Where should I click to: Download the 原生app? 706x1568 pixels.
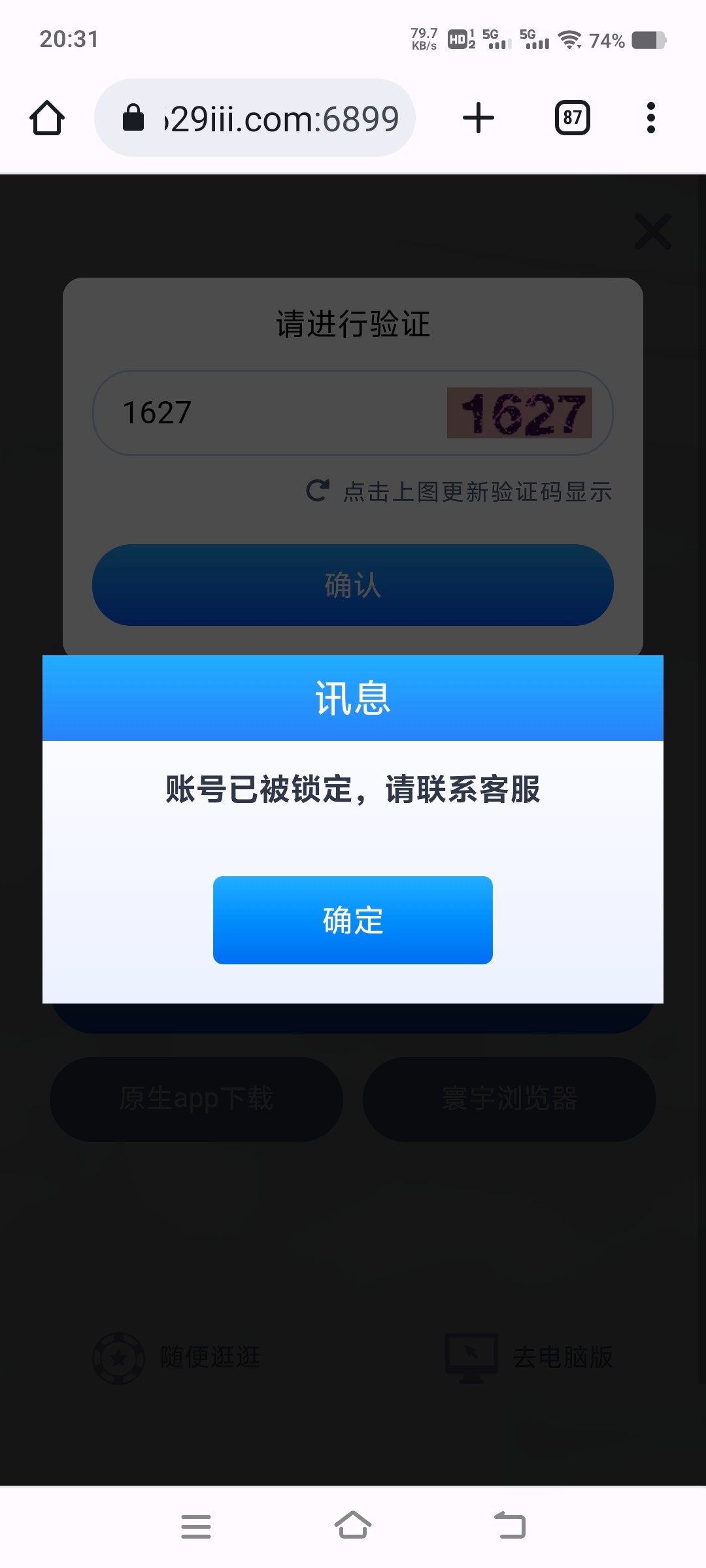(196, 1099)
